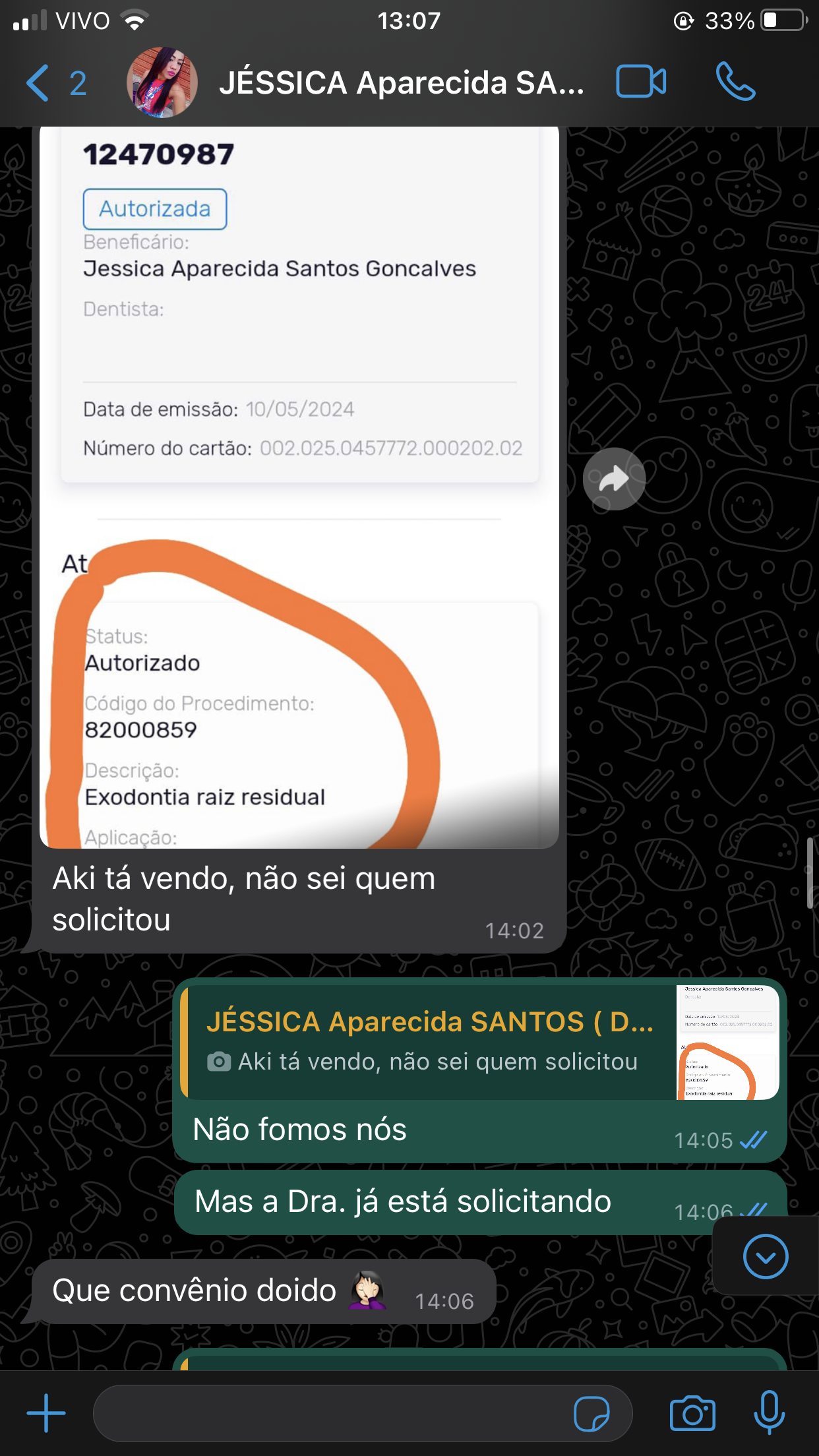Open Jéssica's contact profile picture

tap(162, 83)
